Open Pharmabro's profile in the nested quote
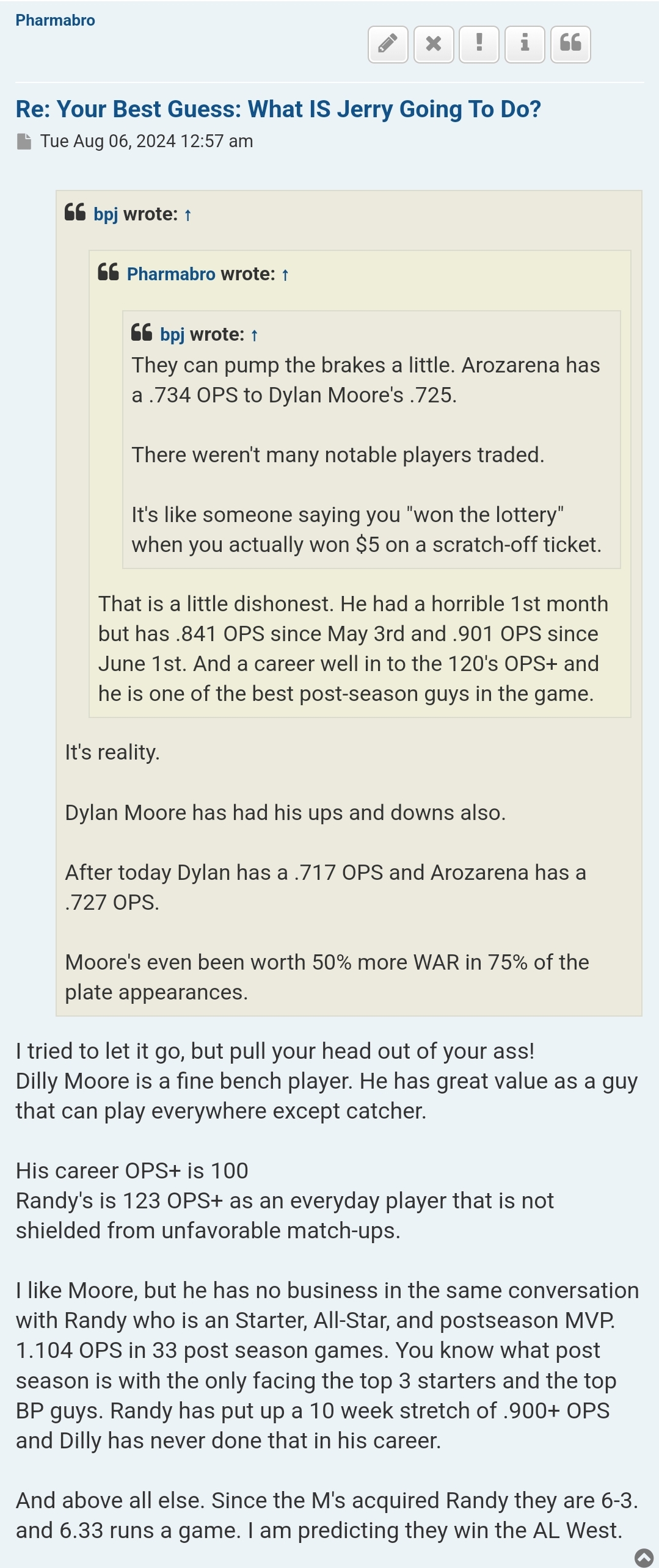The image size is (659, 1568). click(171, 274)
